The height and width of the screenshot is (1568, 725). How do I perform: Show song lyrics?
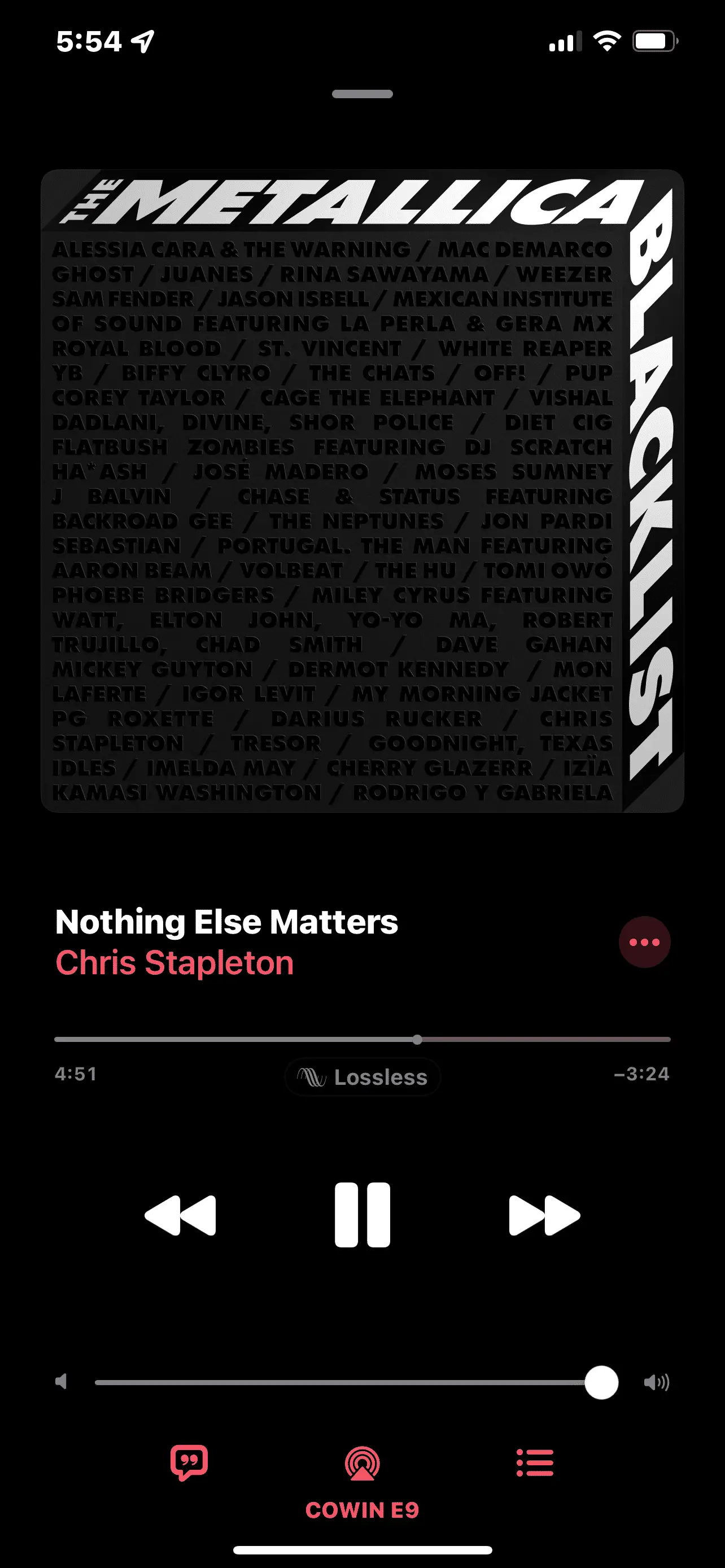pos(189,1462)
